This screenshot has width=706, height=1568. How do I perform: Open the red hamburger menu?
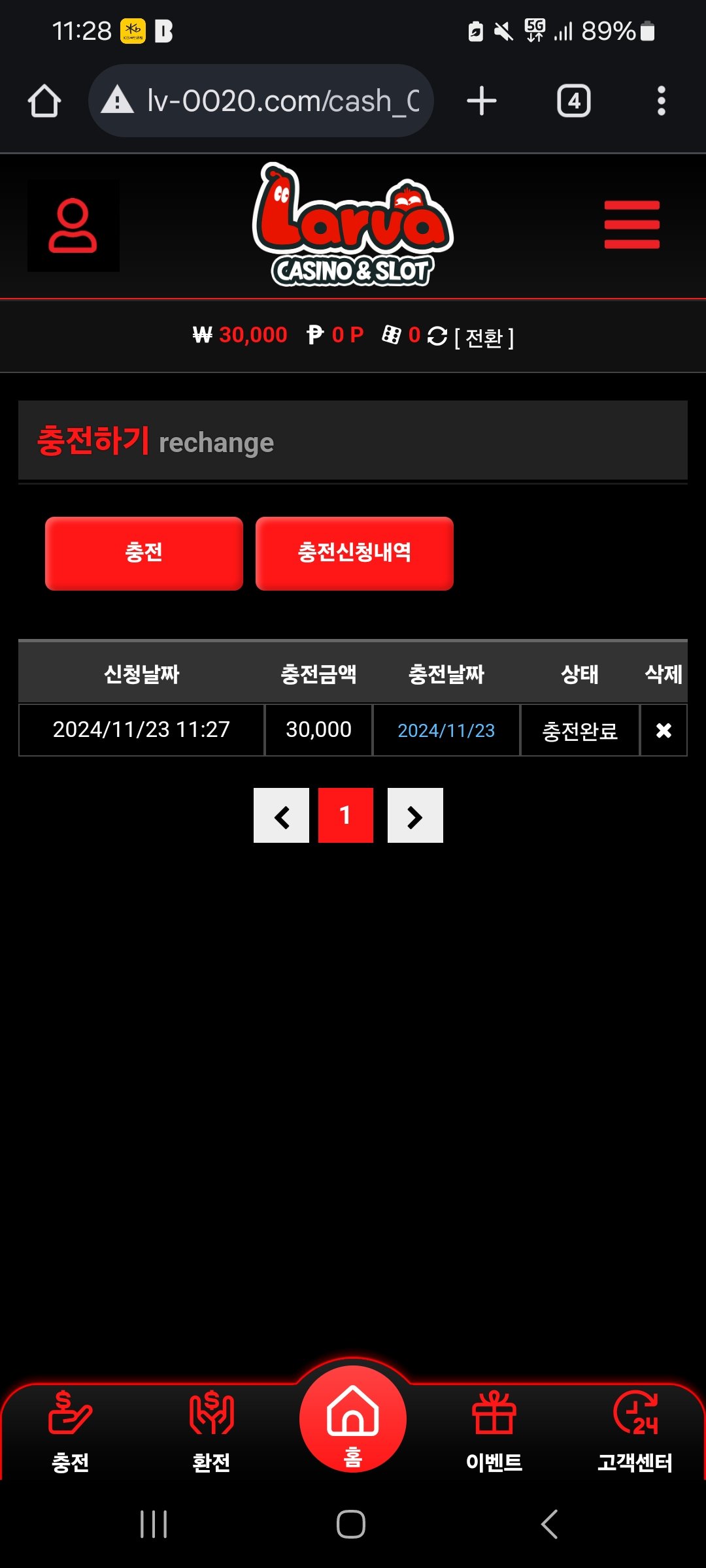(631, 225)
